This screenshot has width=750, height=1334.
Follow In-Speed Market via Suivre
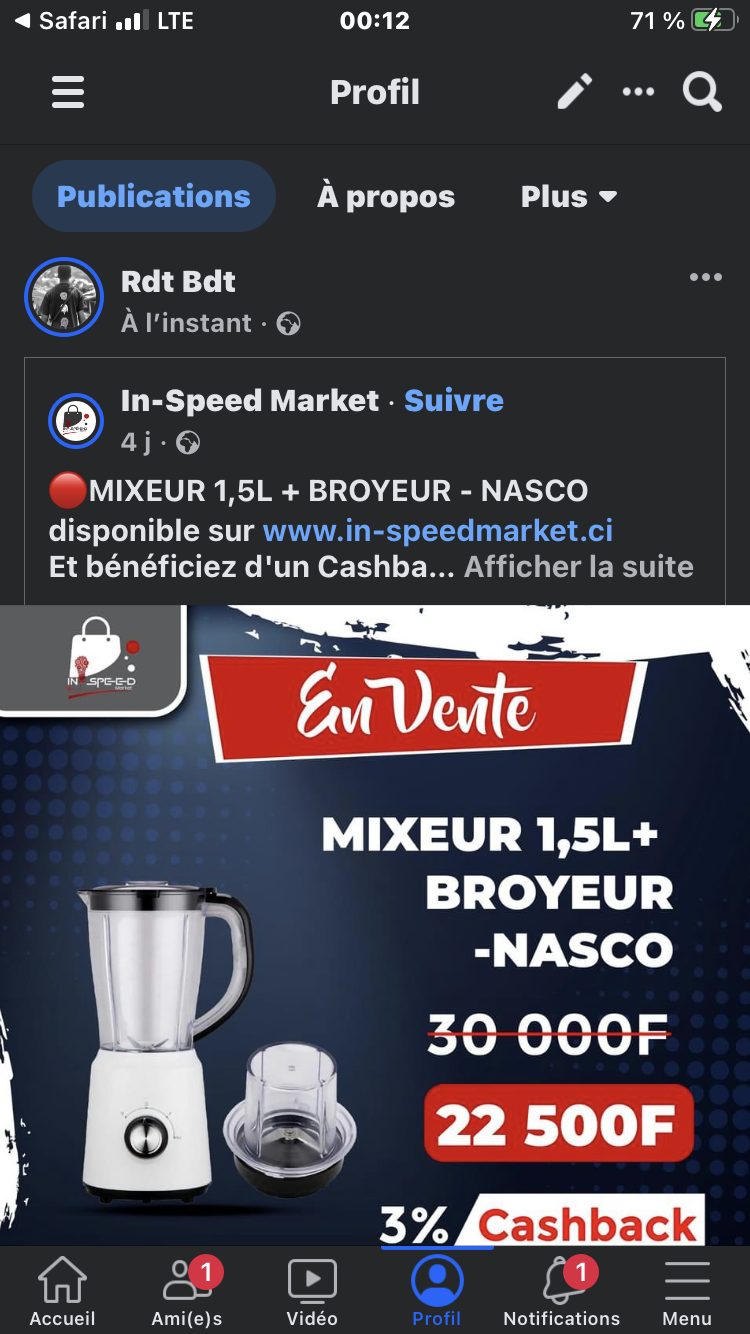point(454,401)
